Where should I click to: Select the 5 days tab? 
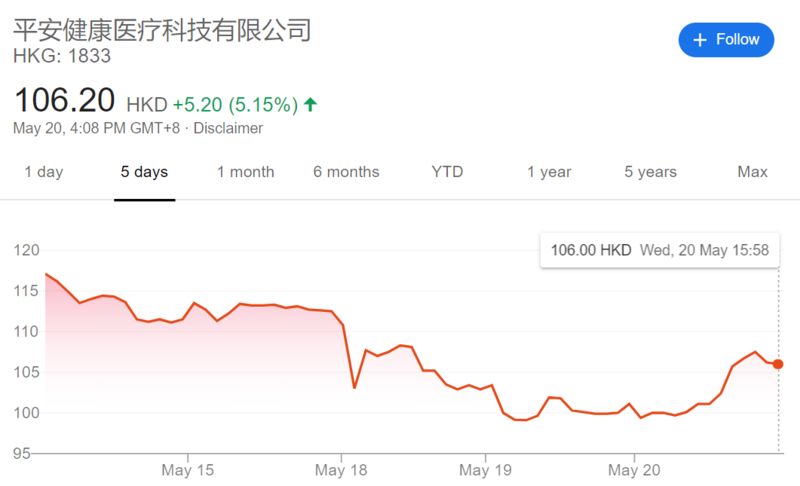144,172
